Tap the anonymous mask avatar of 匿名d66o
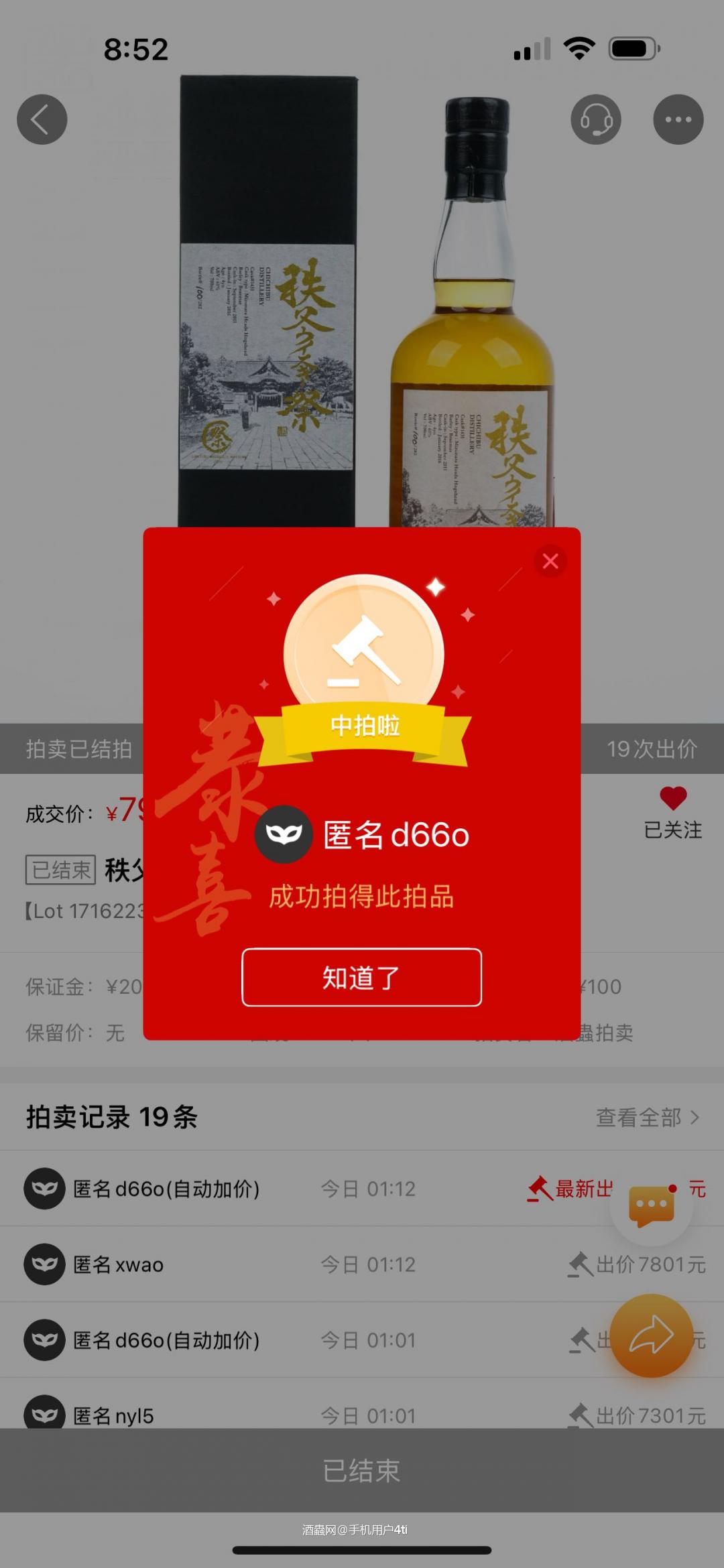Image resolution: width=724 pixels, height=1568 pixels. 282,833
